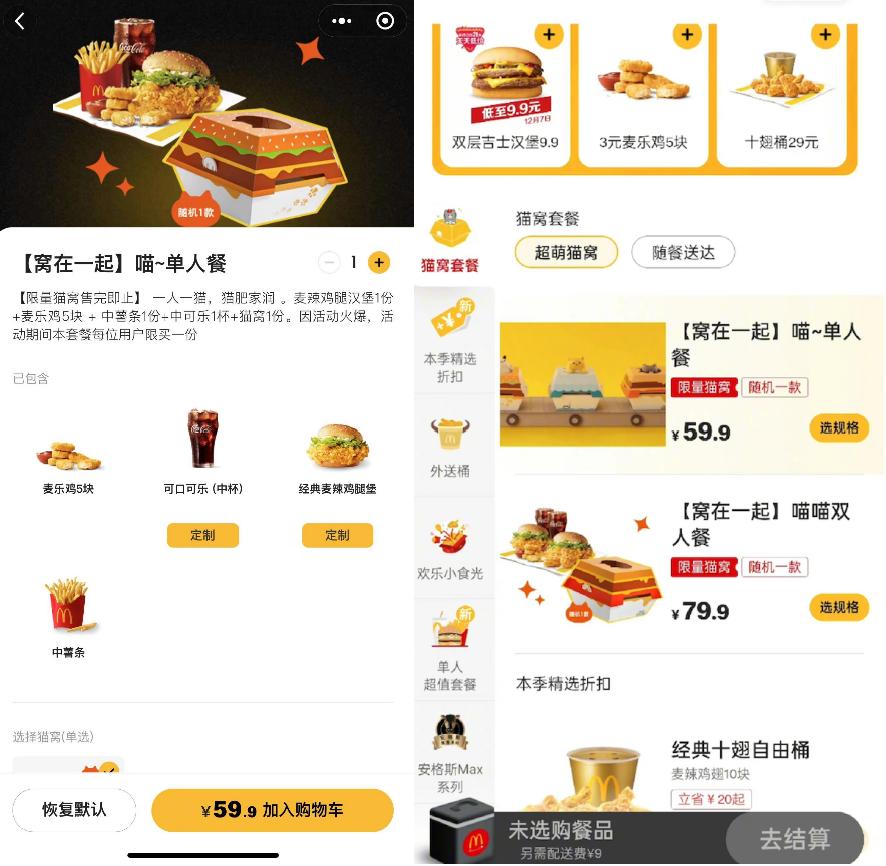The width and height of the screenshot is (886, 866).
Task: Add 十翅桶29元 with its plus button
Action: click(824, 36)
